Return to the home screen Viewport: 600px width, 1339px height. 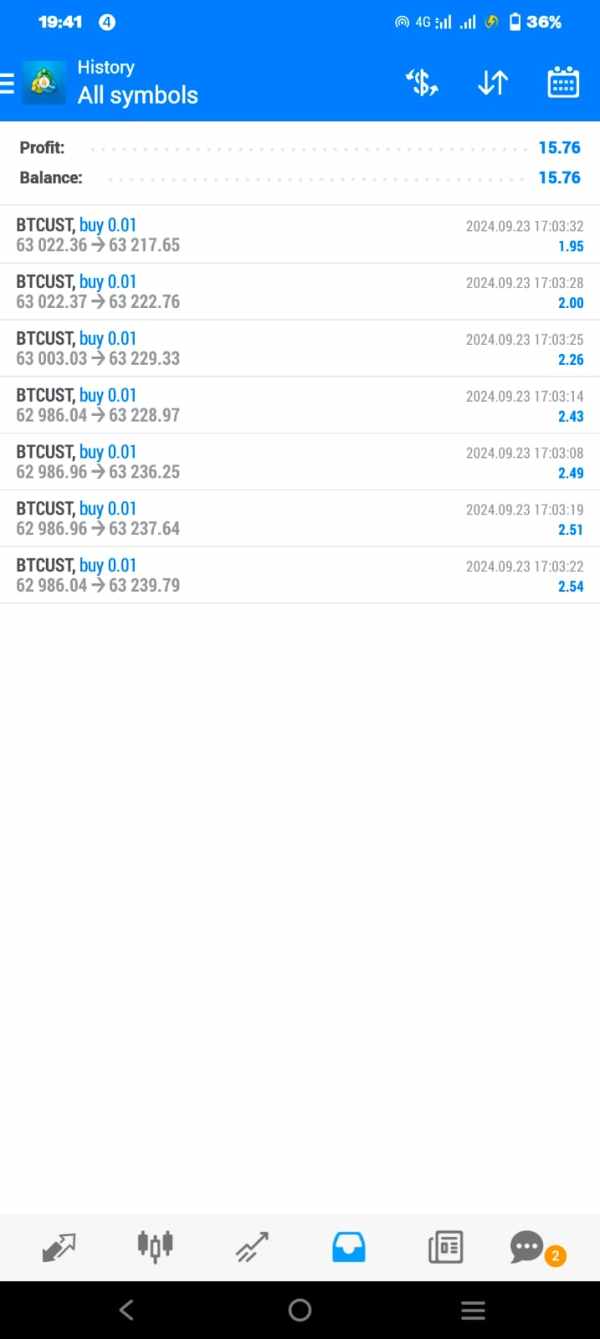[x=299, y=1310]
